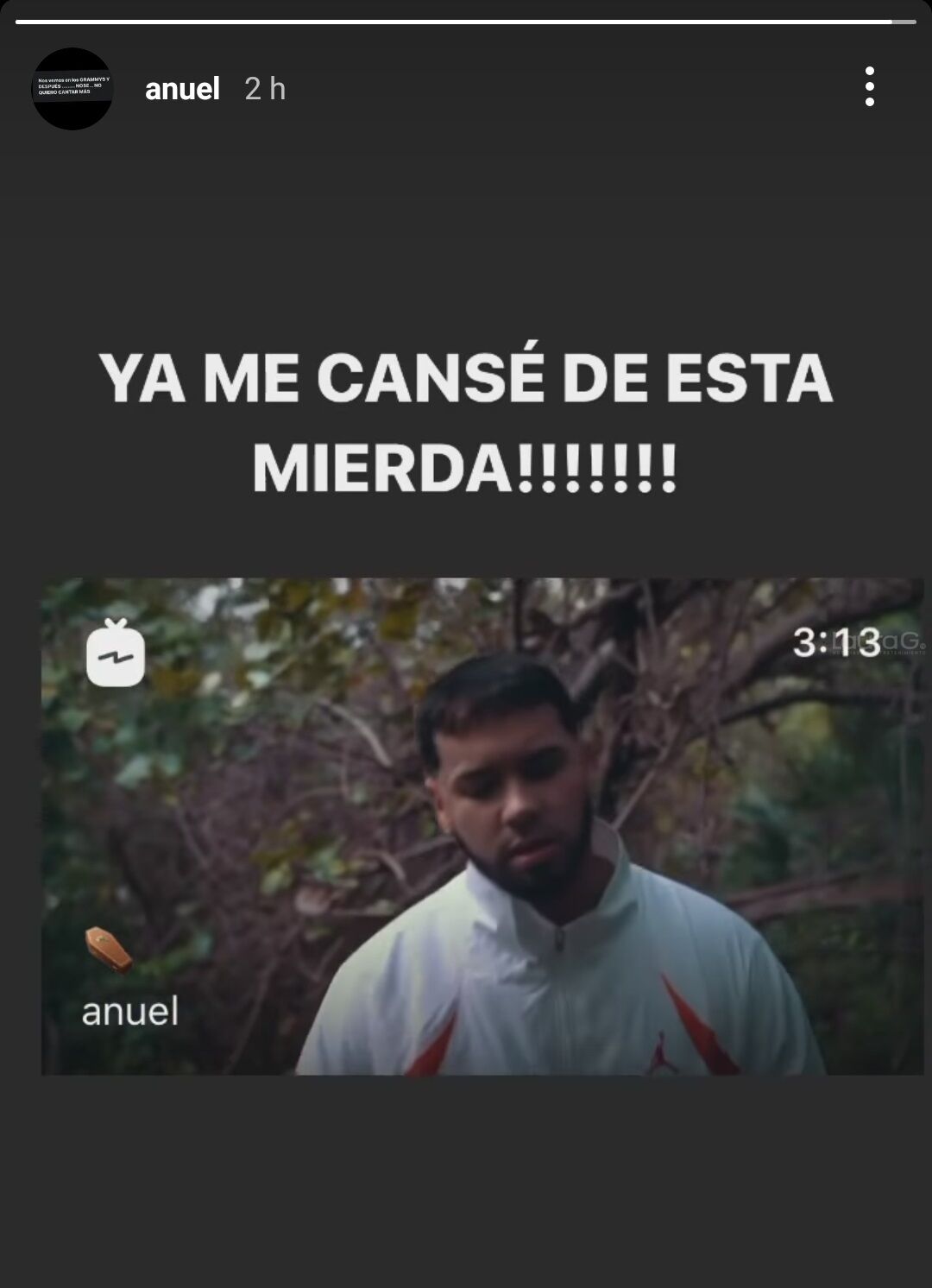This screenshot has height=1288, width=932.
Task: Open the shared IGTV video preview
Action: (482, 826)
